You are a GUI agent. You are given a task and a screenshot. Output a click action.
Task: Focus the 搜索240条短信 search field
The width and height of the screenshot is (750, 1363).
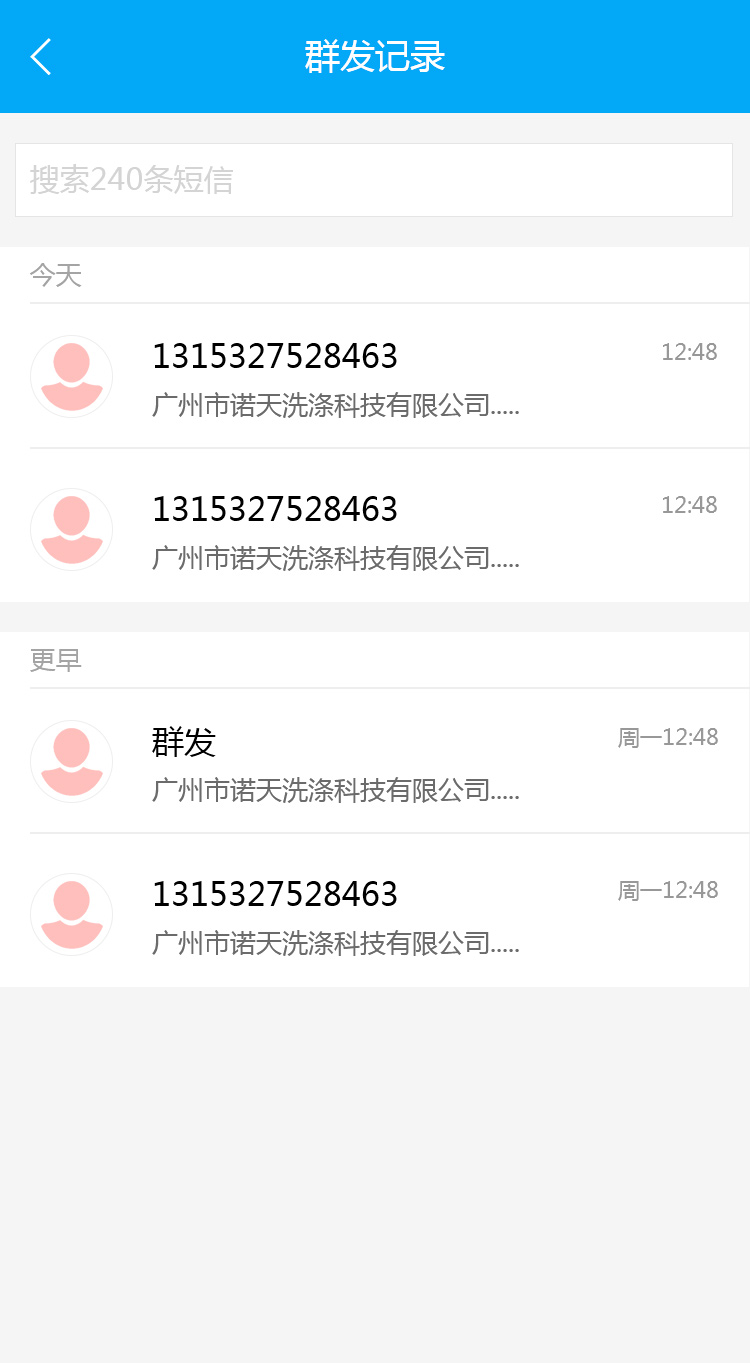coord(374,180)
